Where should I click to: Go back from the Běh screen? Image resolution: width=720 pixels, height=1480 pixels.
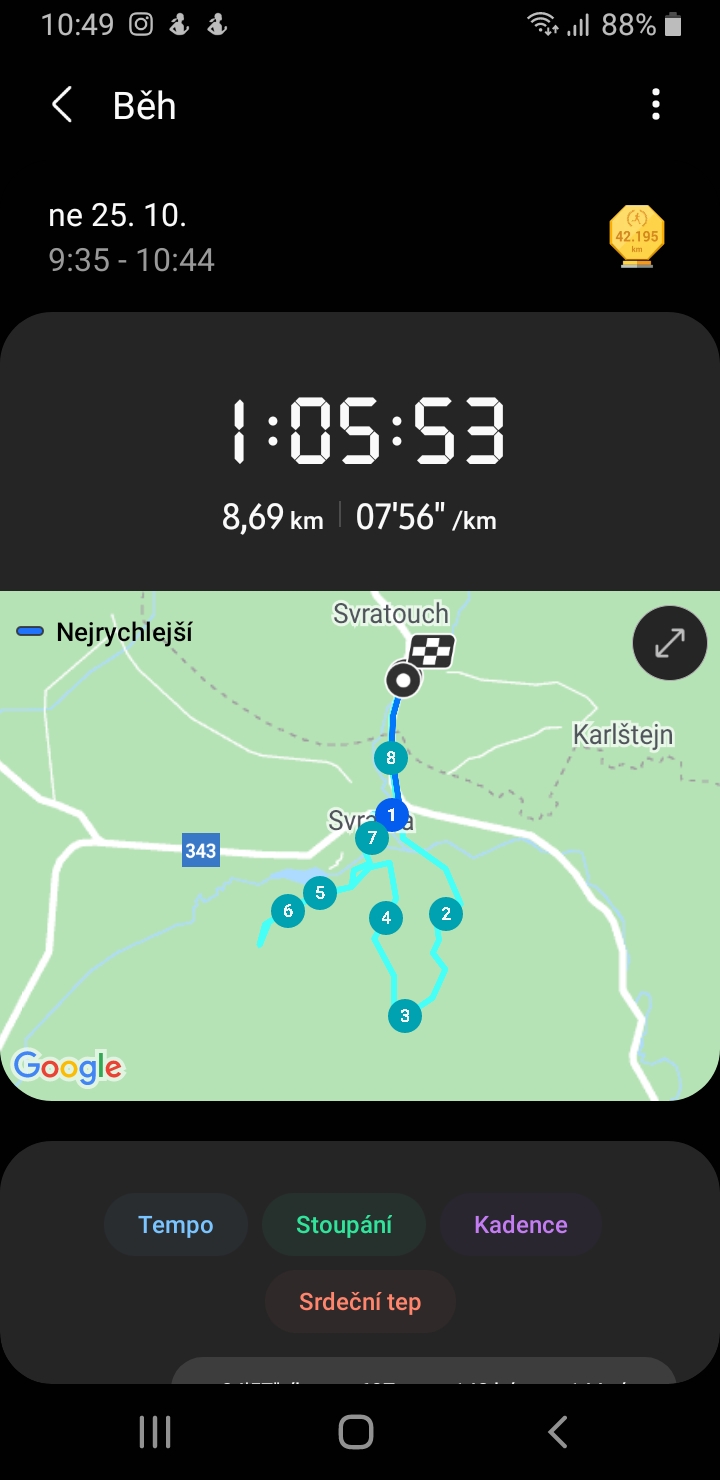pos(62,105)
